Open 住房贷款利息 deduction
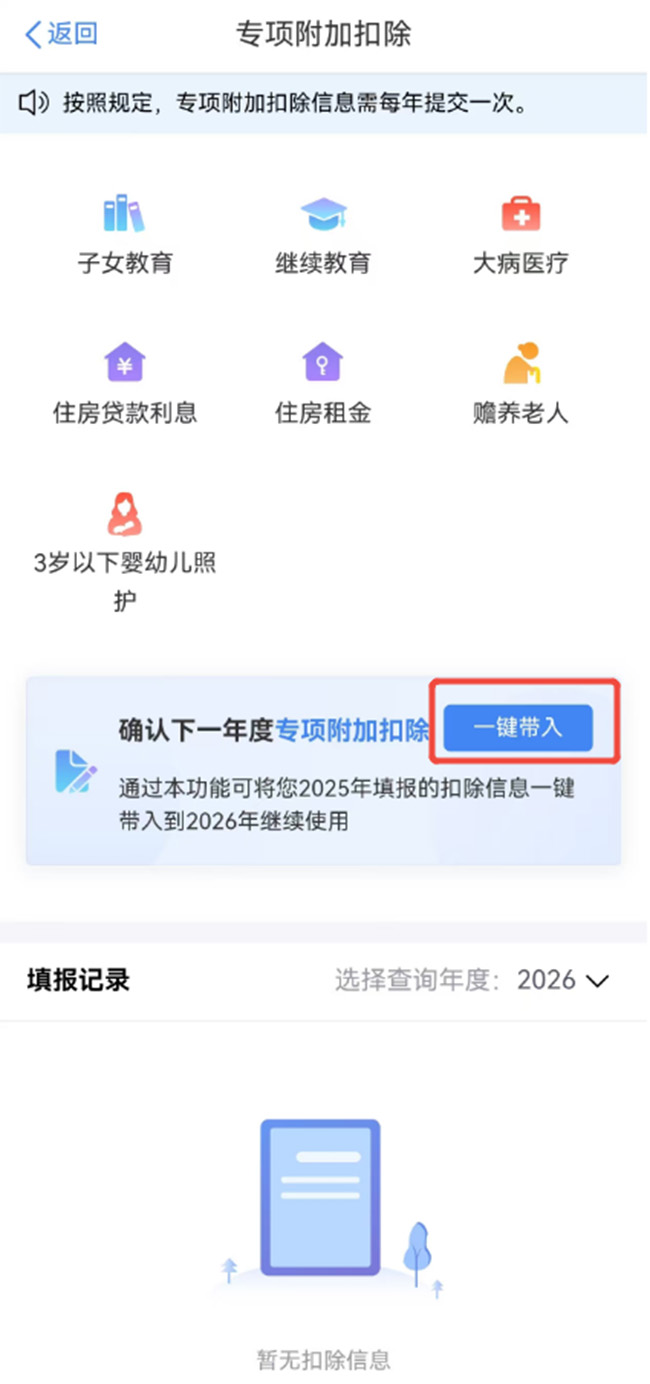Viewport: 650px width, 1384px height. 125,385
